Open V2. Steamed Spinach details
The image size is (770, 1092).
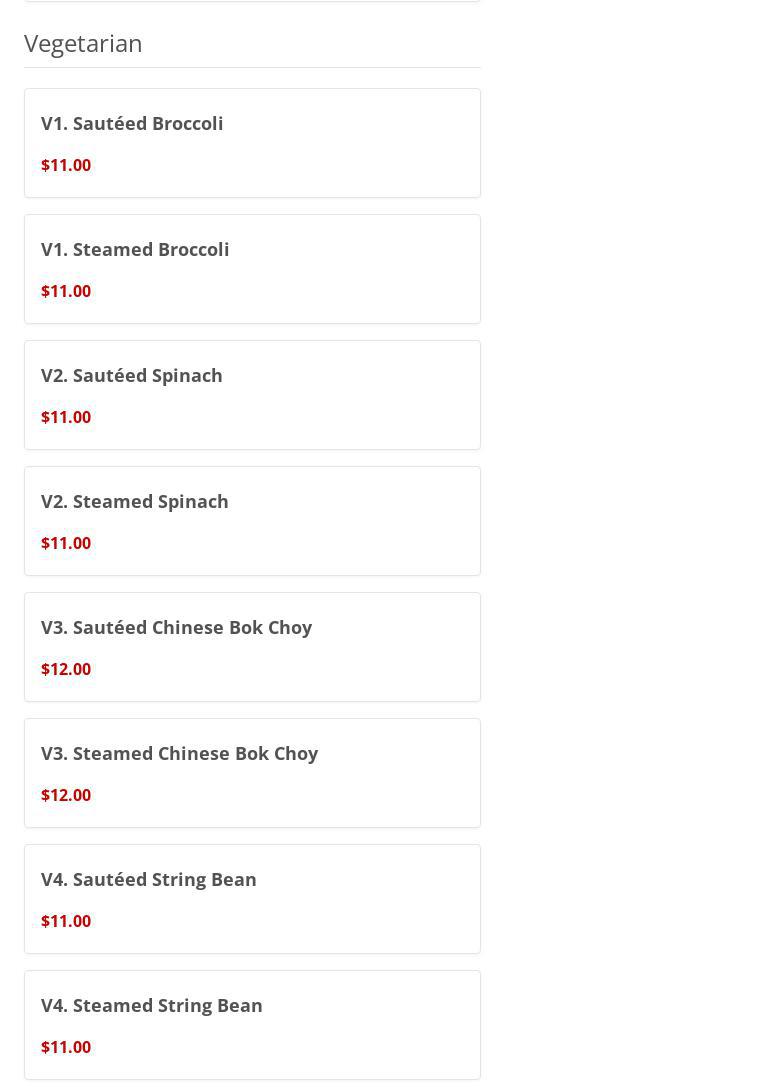(x=135, y=502)
